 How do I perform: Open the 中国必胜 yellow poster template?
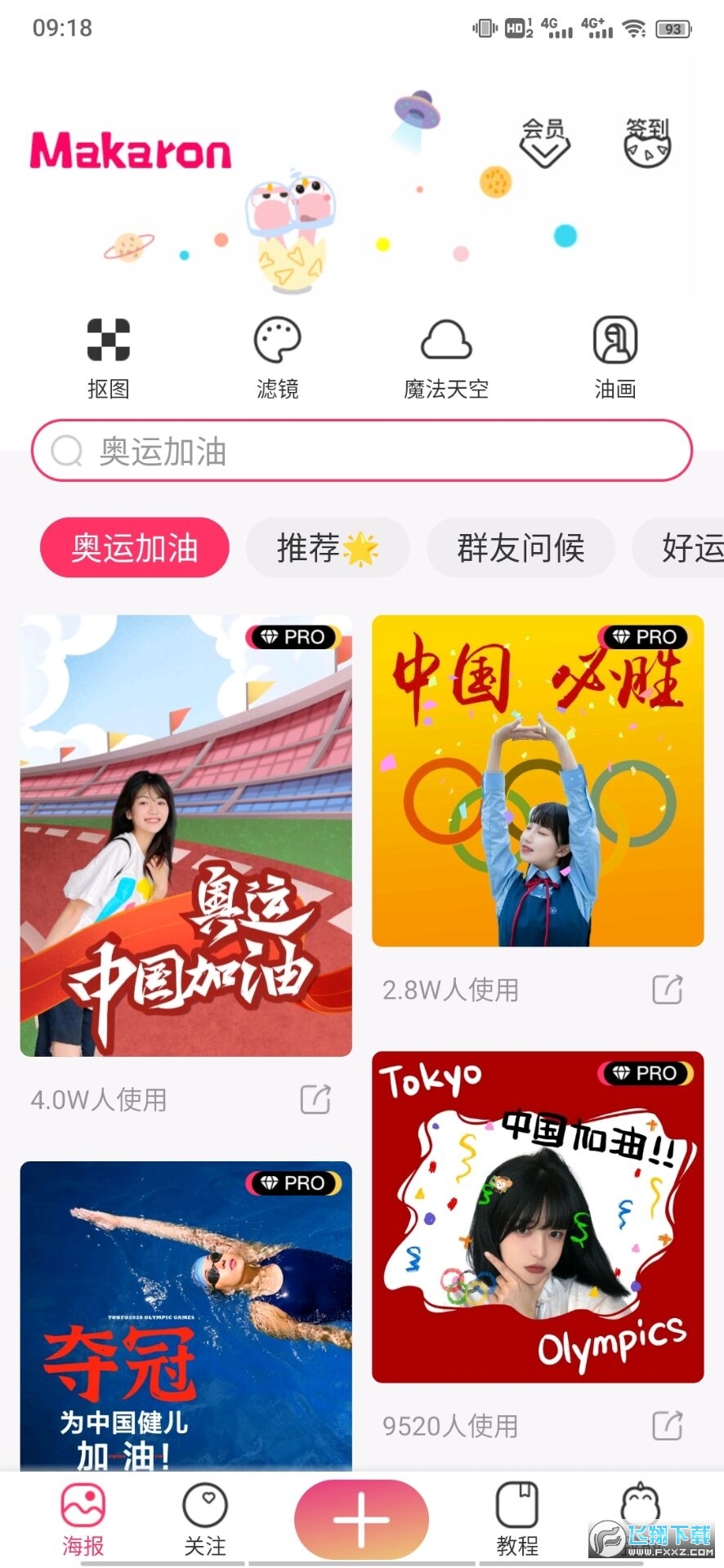tap(538, 781)
